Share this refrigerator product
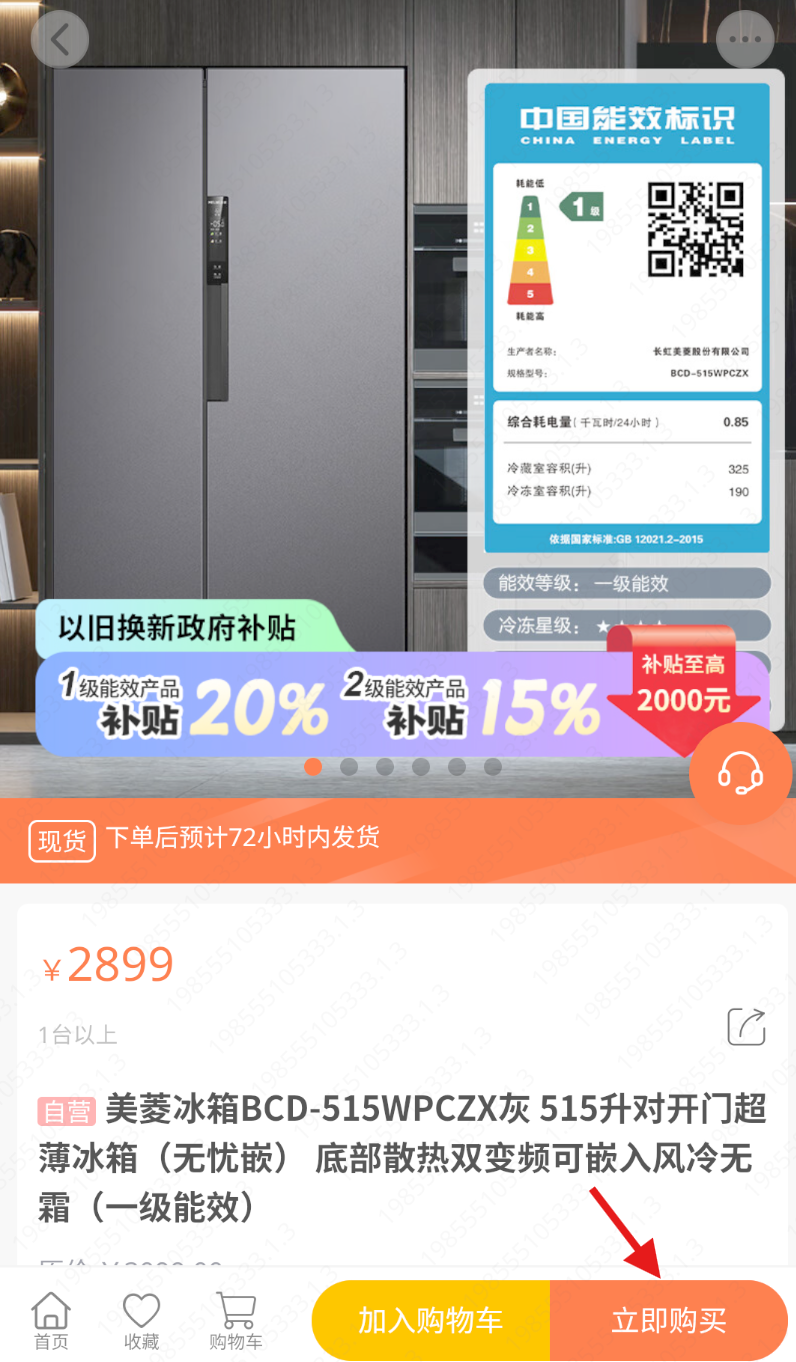 click(746, 1027)
